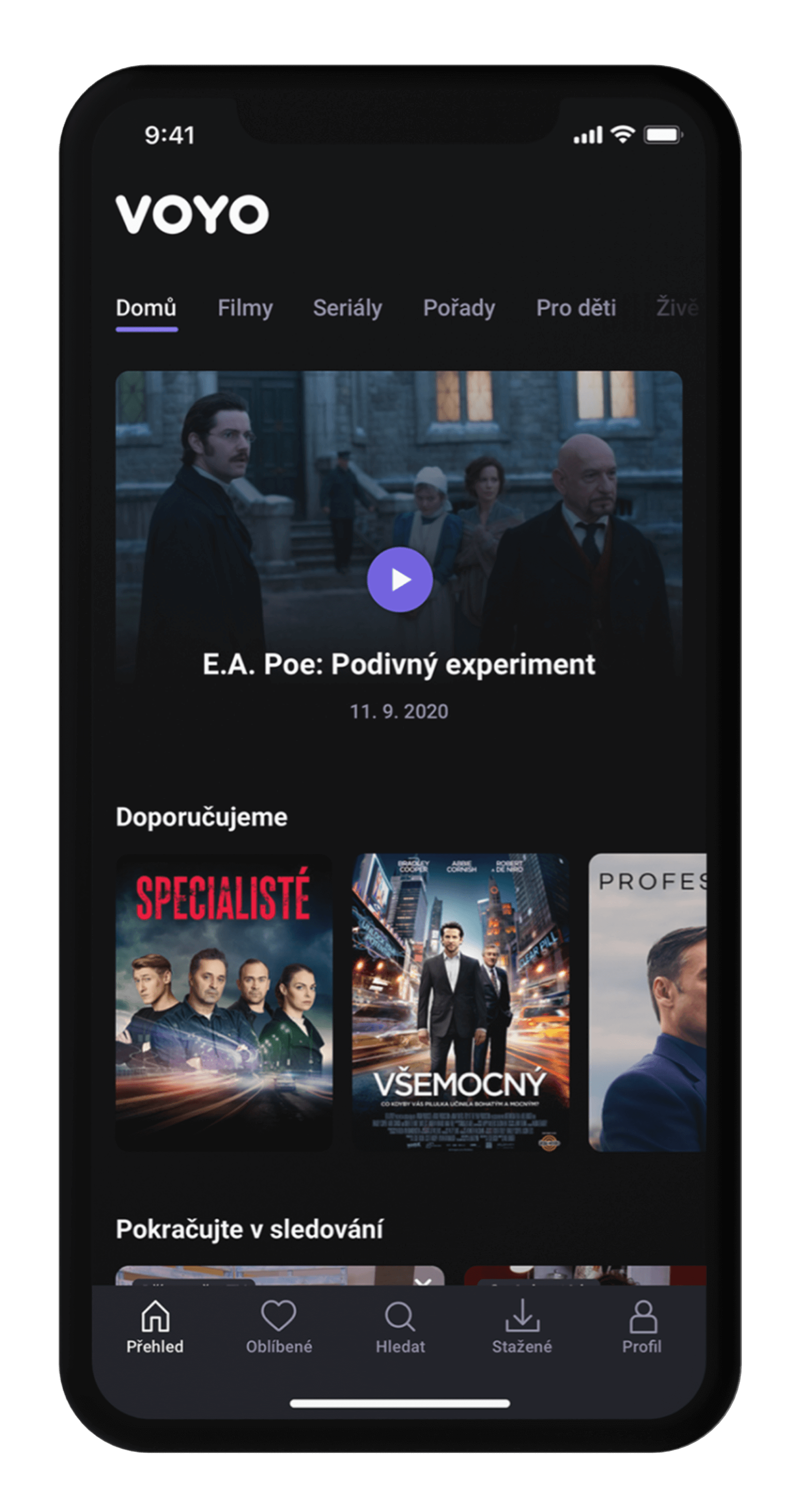Dismiss the first continue-watching card

pos(422,1282)
